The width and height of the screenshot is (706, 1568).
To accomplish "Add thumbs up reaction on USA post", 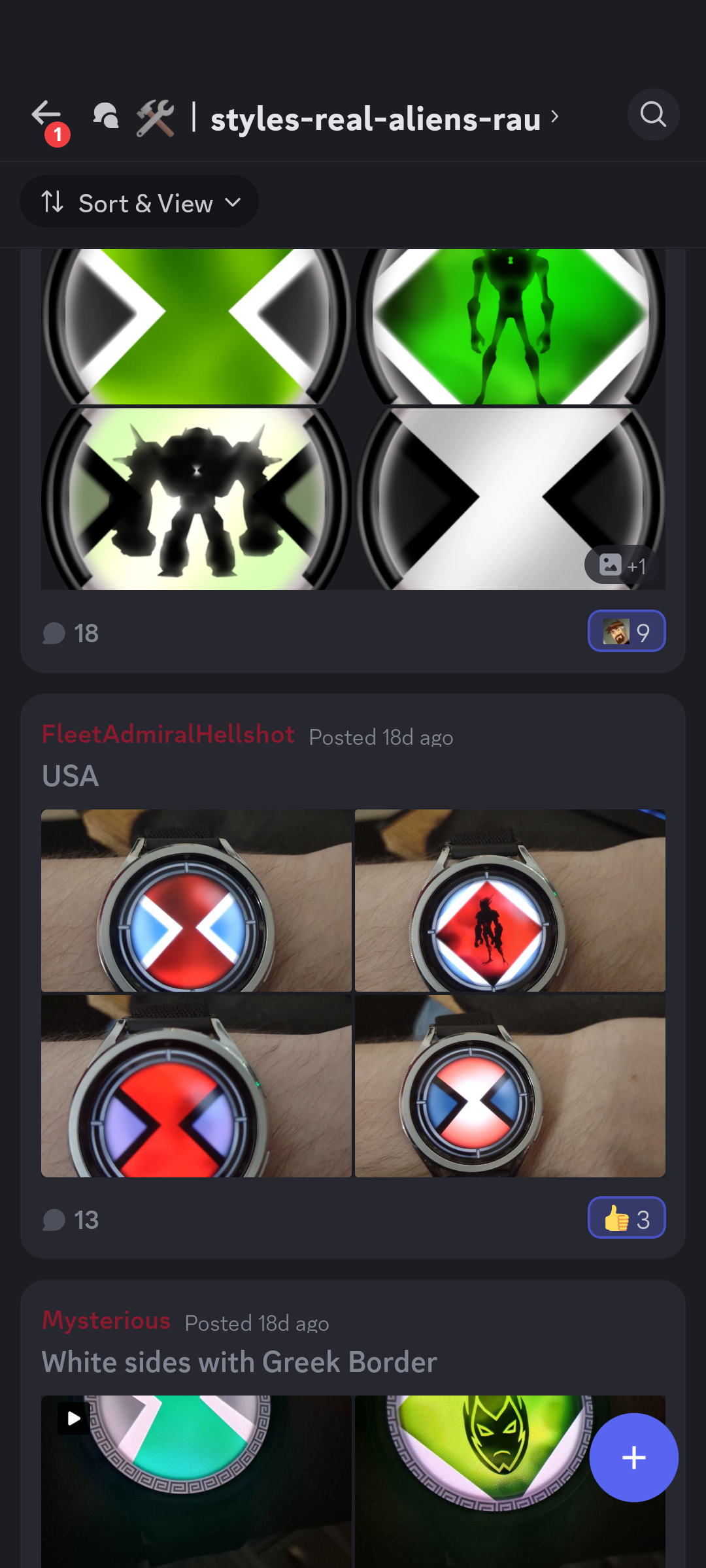I will pos(626,1218).
